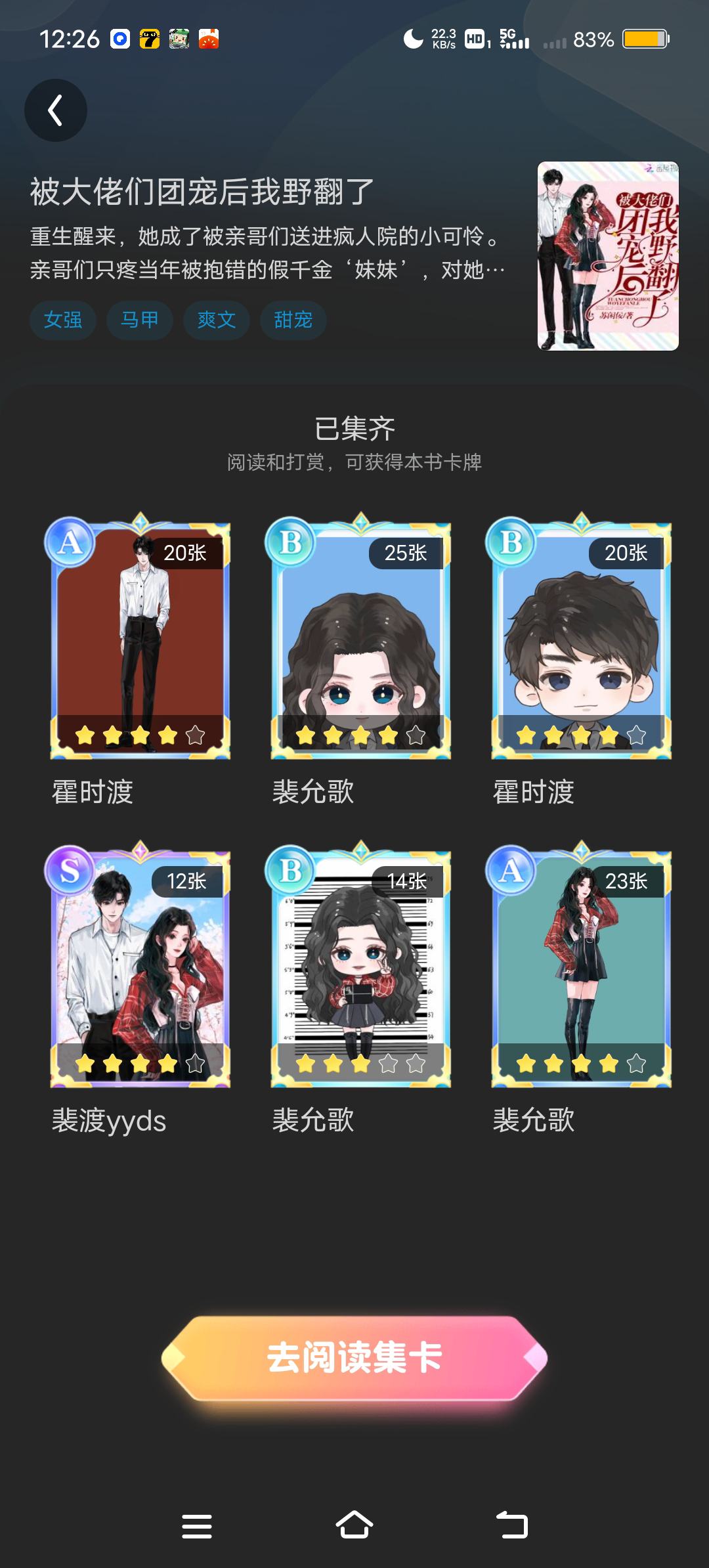The width and height of the screenshot is (709, 1568).
Task: Open the system recent apps menu
Action: point(197,1526)
